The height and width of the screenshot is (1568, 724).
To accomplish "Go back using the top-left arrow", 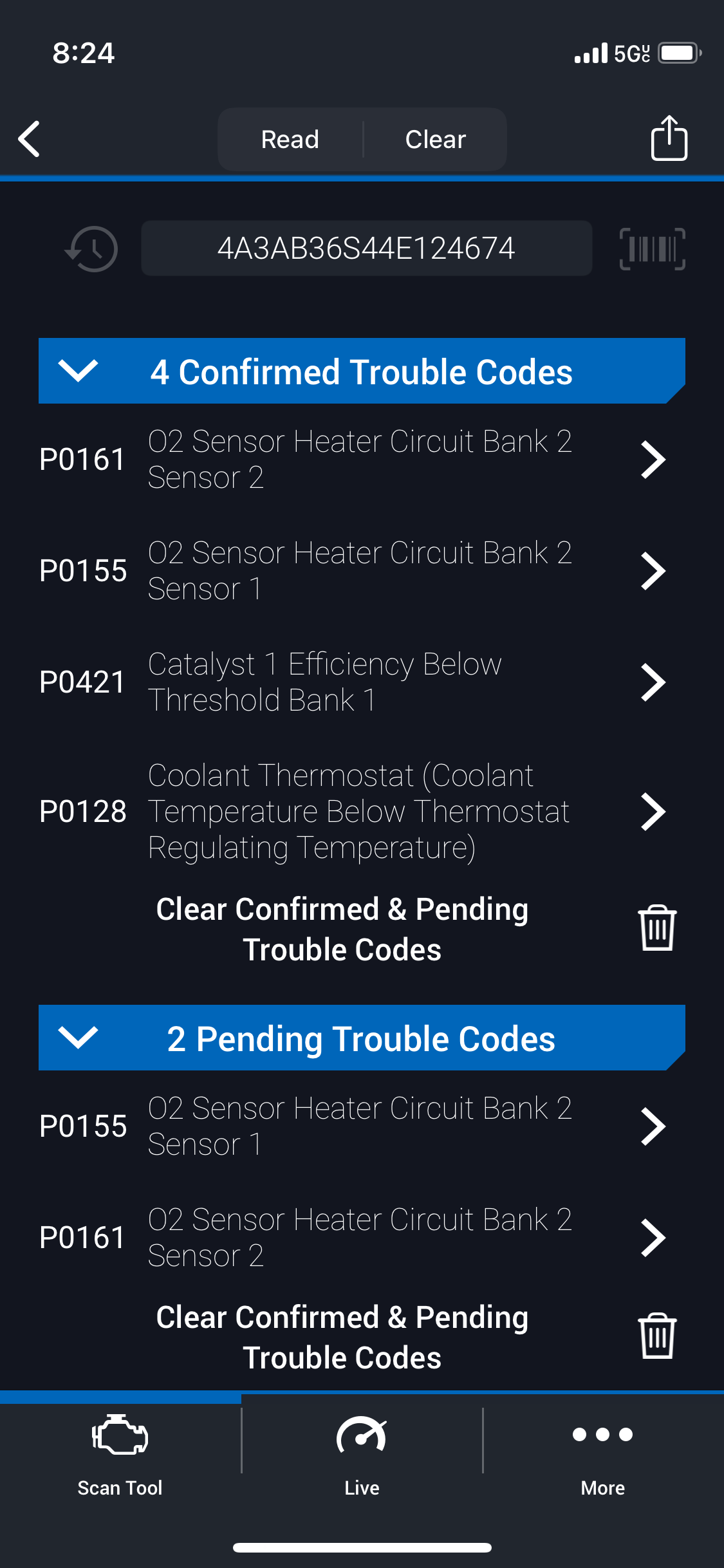I will click(x=30, y=139).
